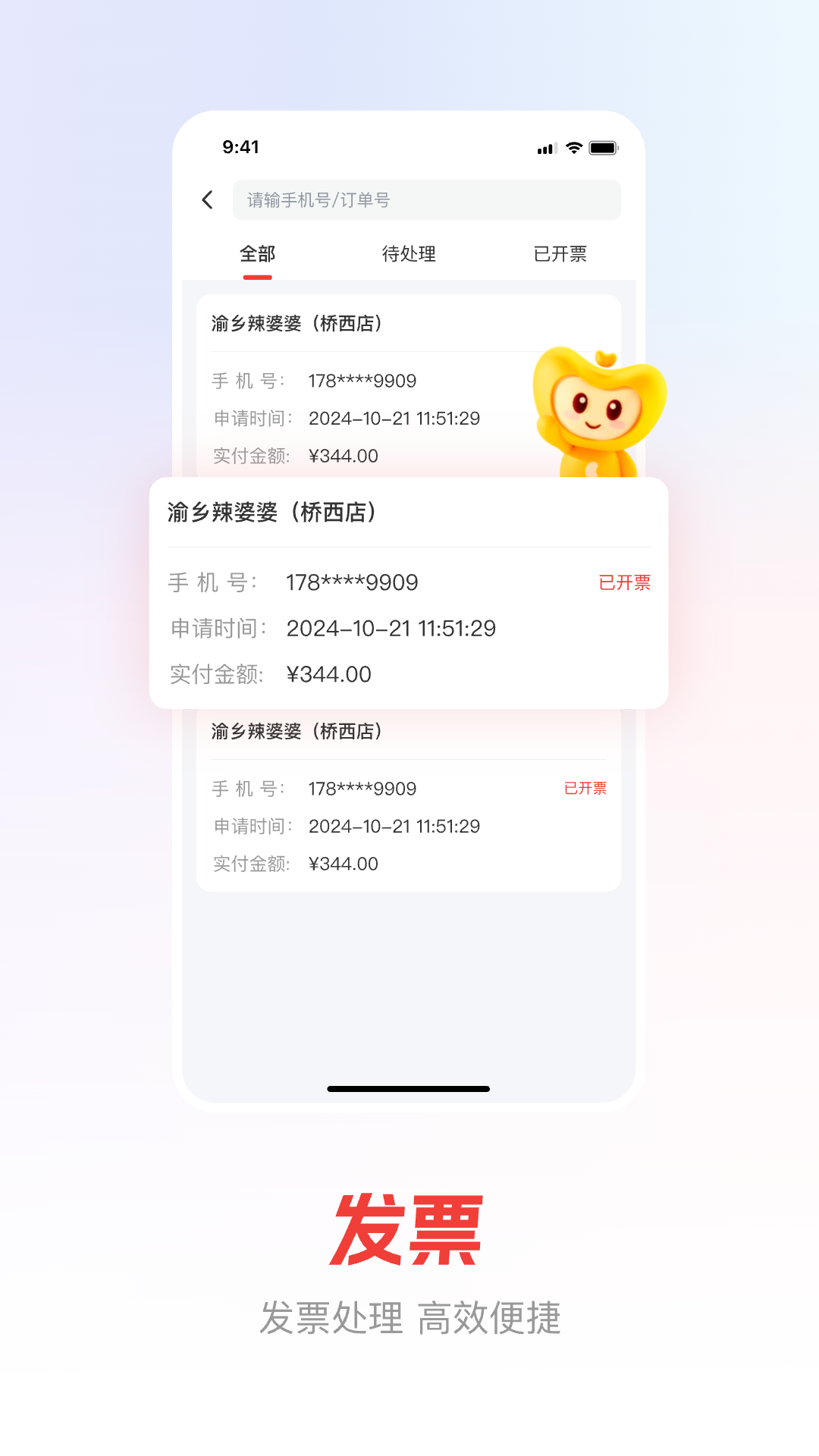Screen dimensions: 819x1456
Task: Tap the back chevron arrow
Action: 206,199
